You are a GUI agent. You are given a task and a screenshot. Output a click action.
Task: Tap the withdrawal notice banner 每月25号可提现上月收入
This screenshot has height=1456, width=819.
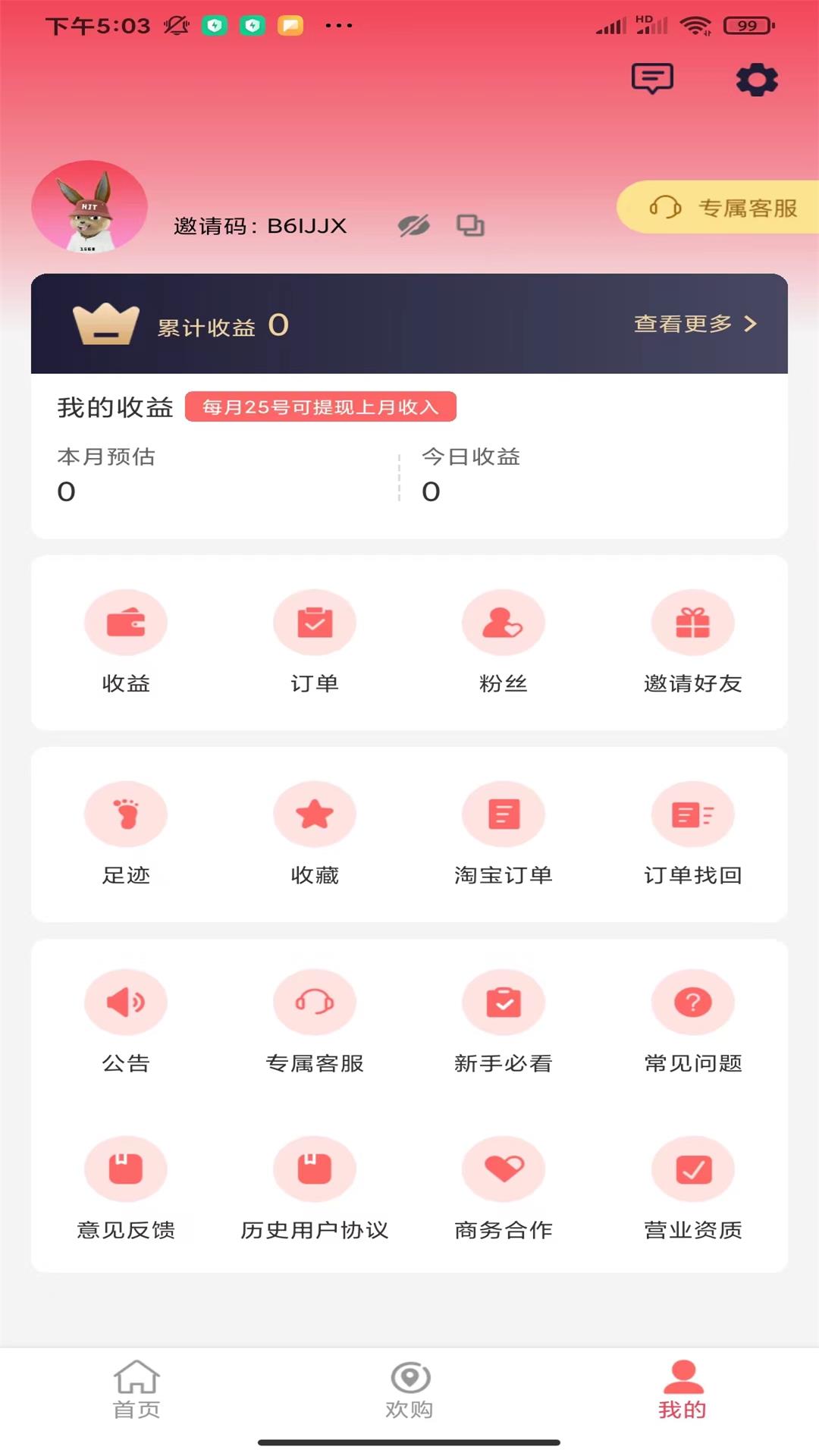[322, 407]
